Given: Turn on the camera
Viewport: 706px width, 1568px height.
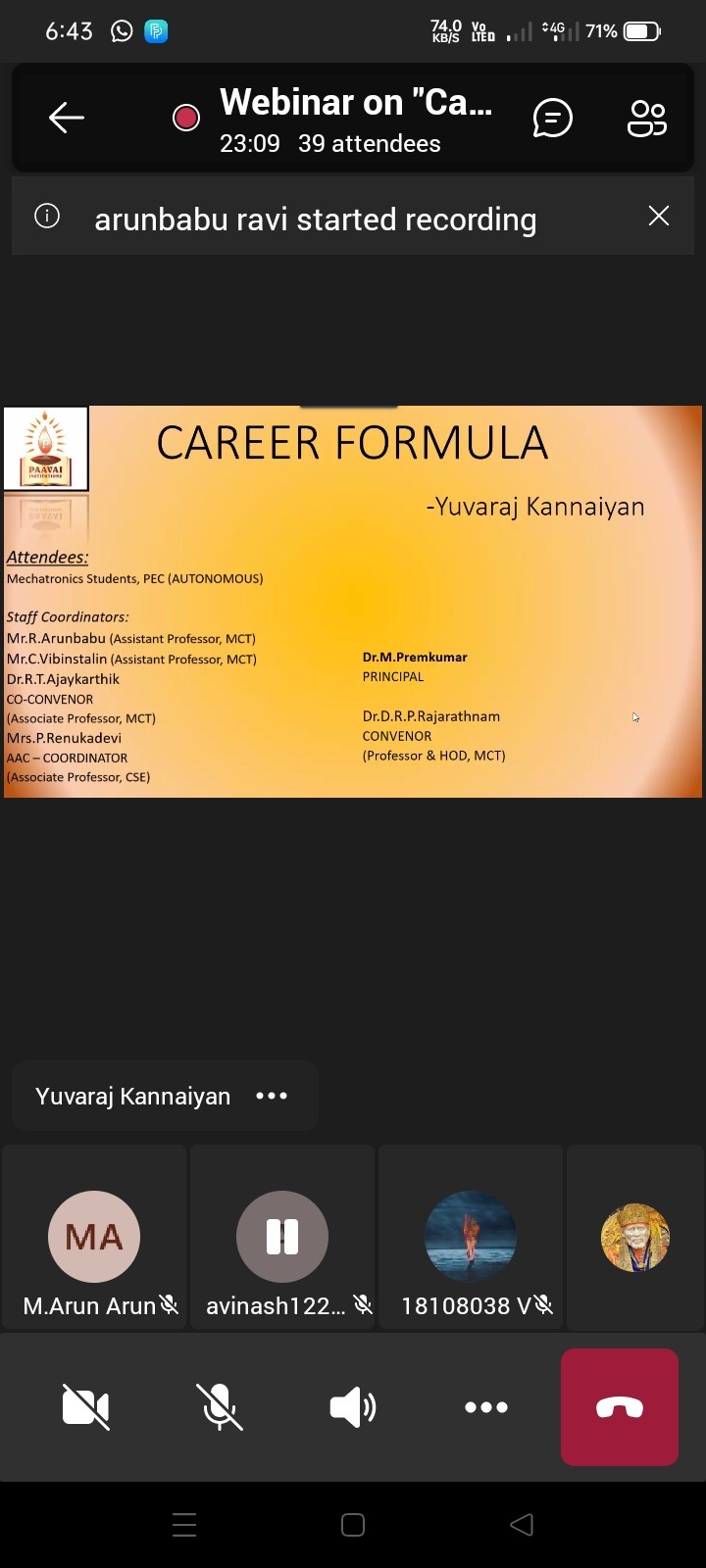Looking at the screenshot, I should [x=86, y=1407].
